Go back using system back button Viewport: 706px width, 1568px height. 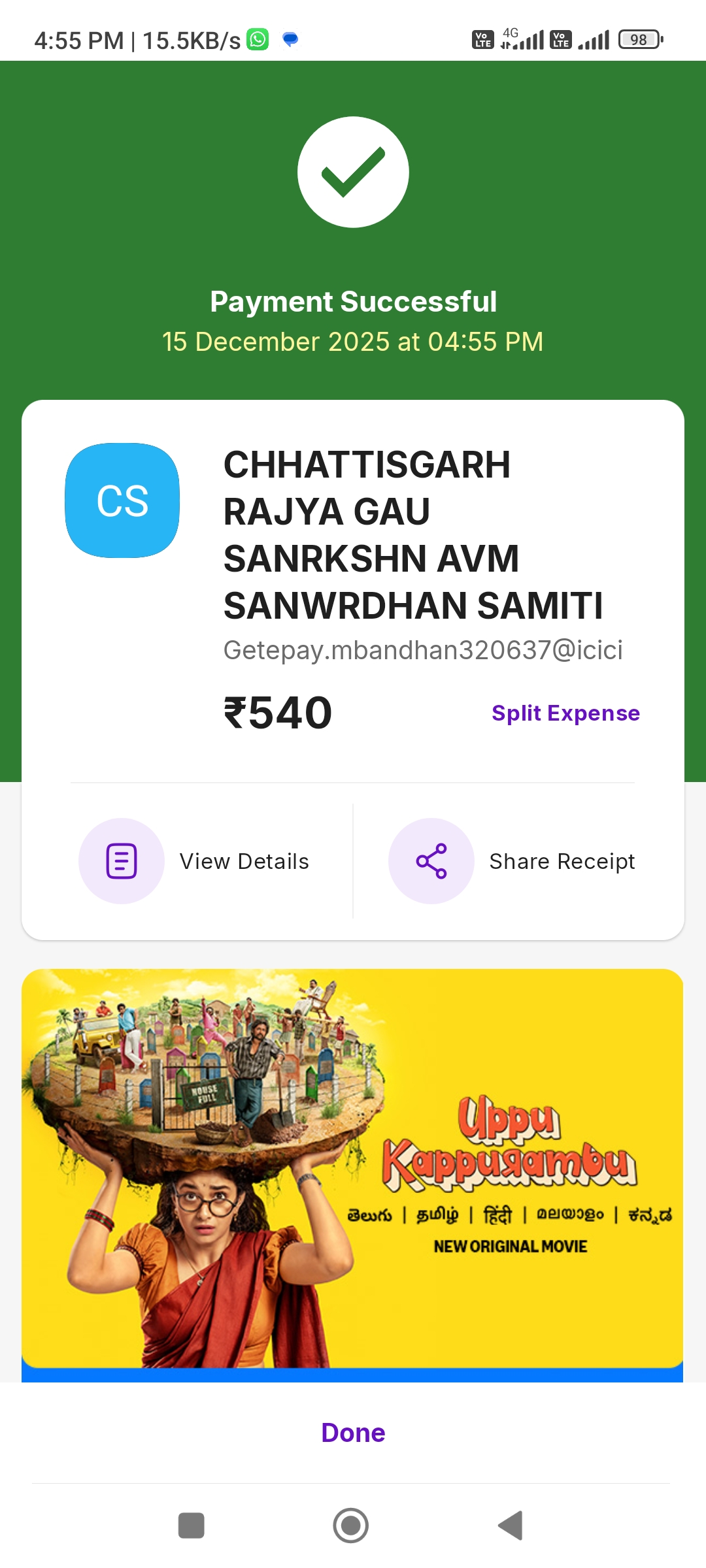tap(511, 1526)
